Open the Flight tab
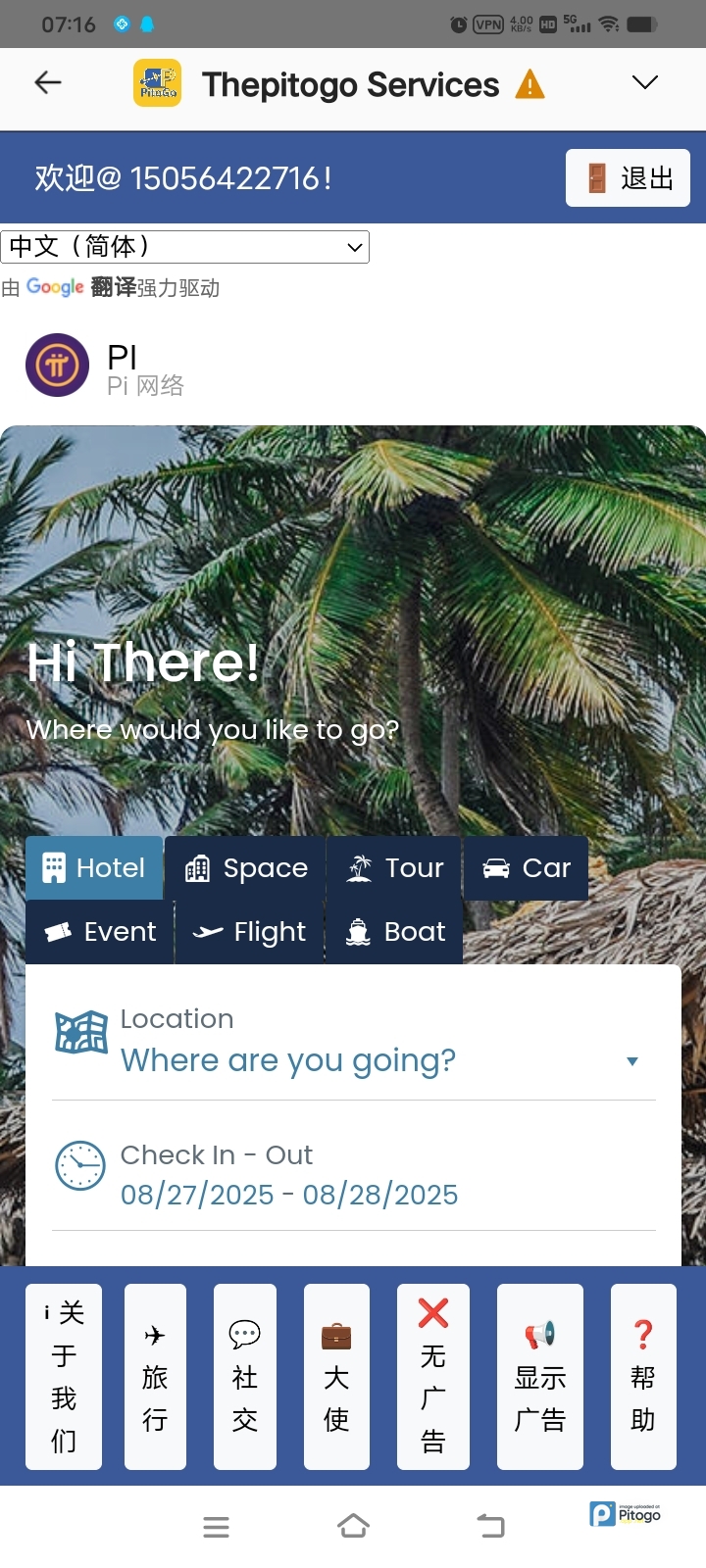 (249, 931)
